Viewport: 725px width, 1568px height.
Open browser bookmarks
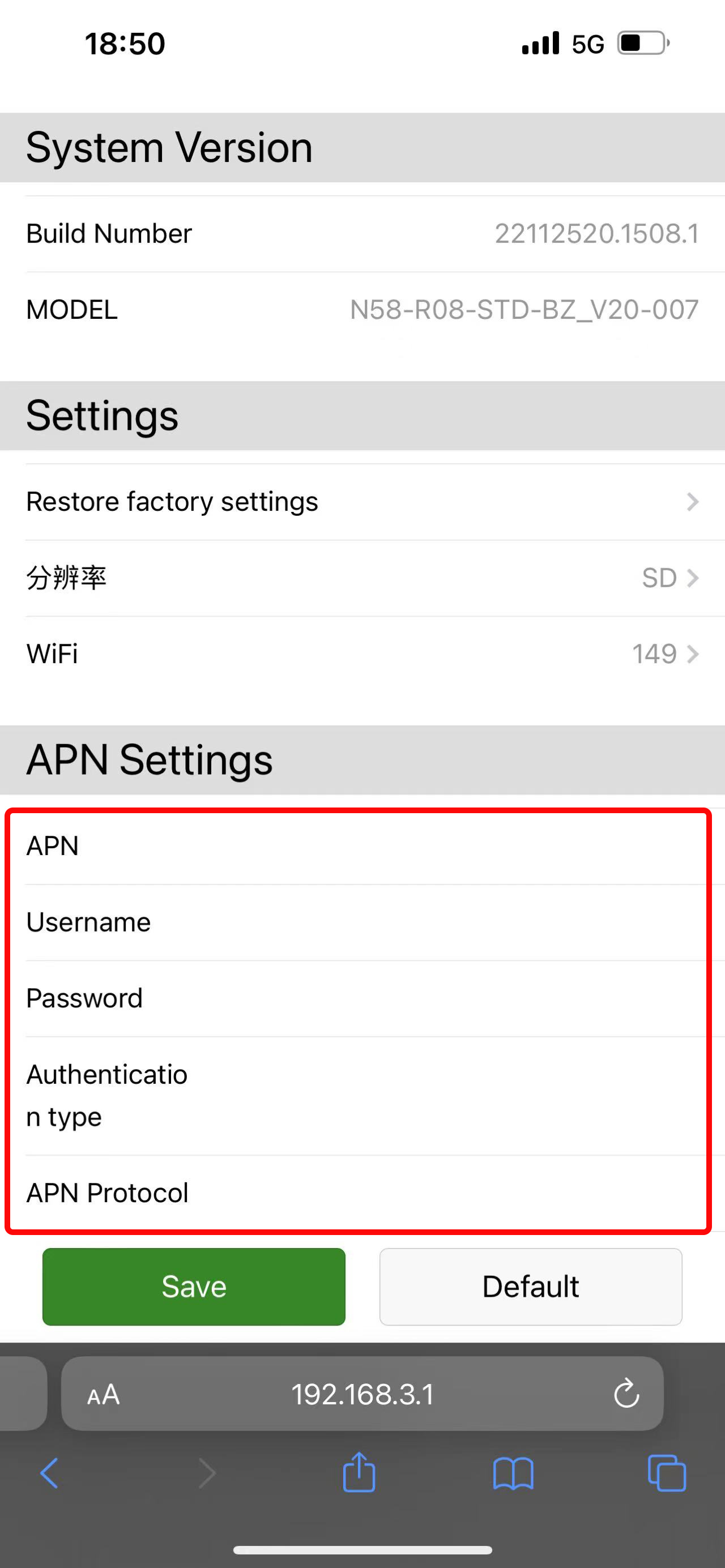pos(513,1473)
